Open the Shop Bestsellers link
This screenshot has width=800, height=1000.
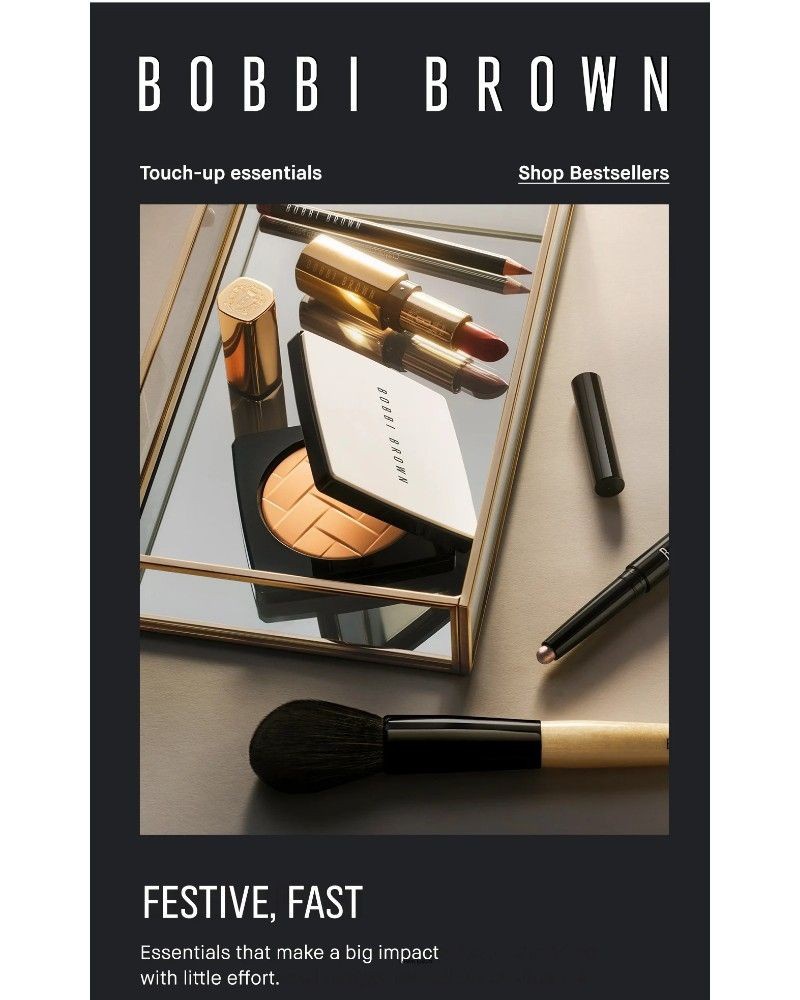[x=593, y=173]
